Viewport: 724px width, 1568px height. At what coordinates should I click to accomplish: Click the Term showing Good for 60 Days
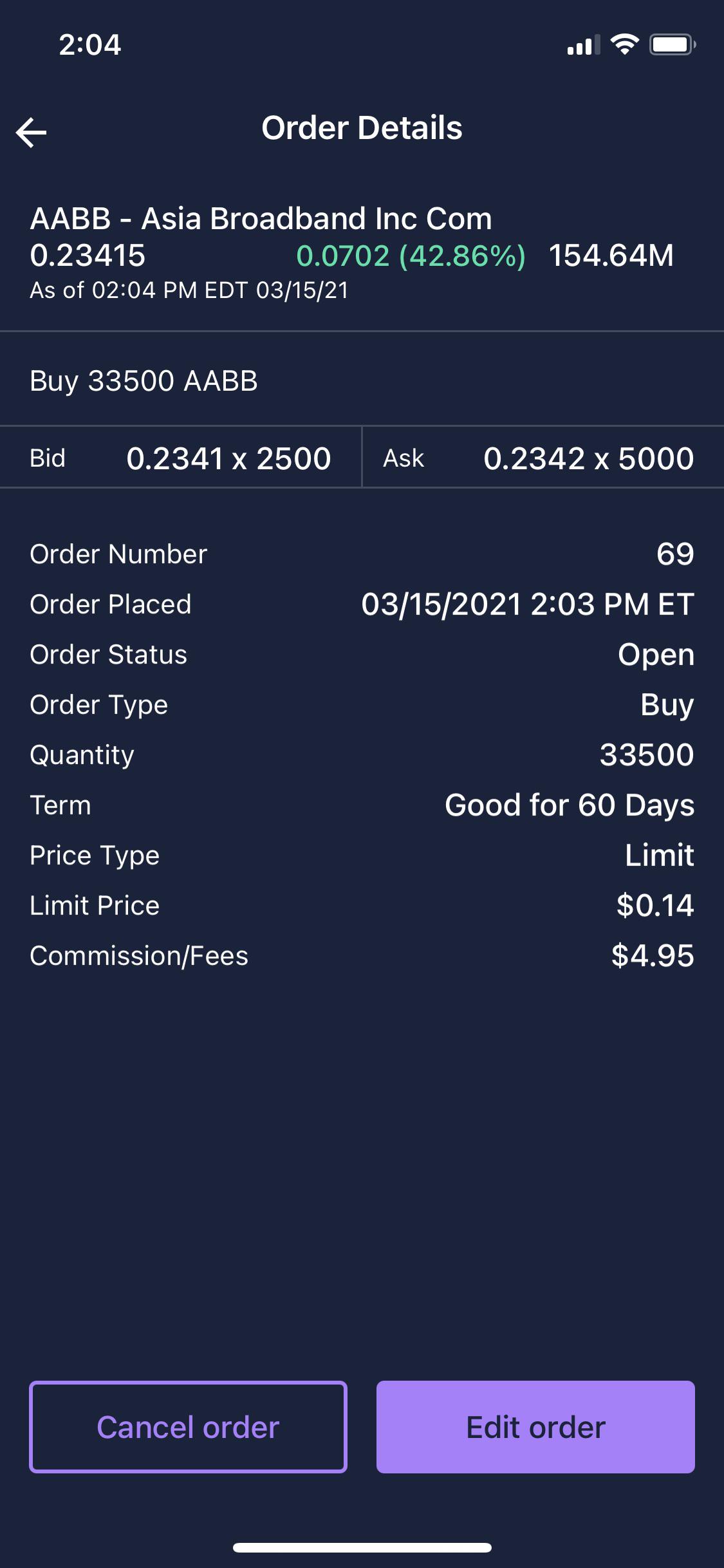570,805
